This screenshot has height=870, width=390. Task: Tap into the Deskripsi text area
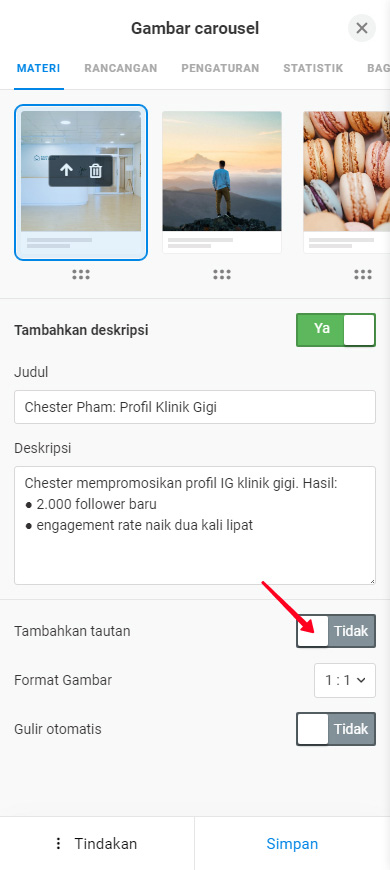click(195, 525)
